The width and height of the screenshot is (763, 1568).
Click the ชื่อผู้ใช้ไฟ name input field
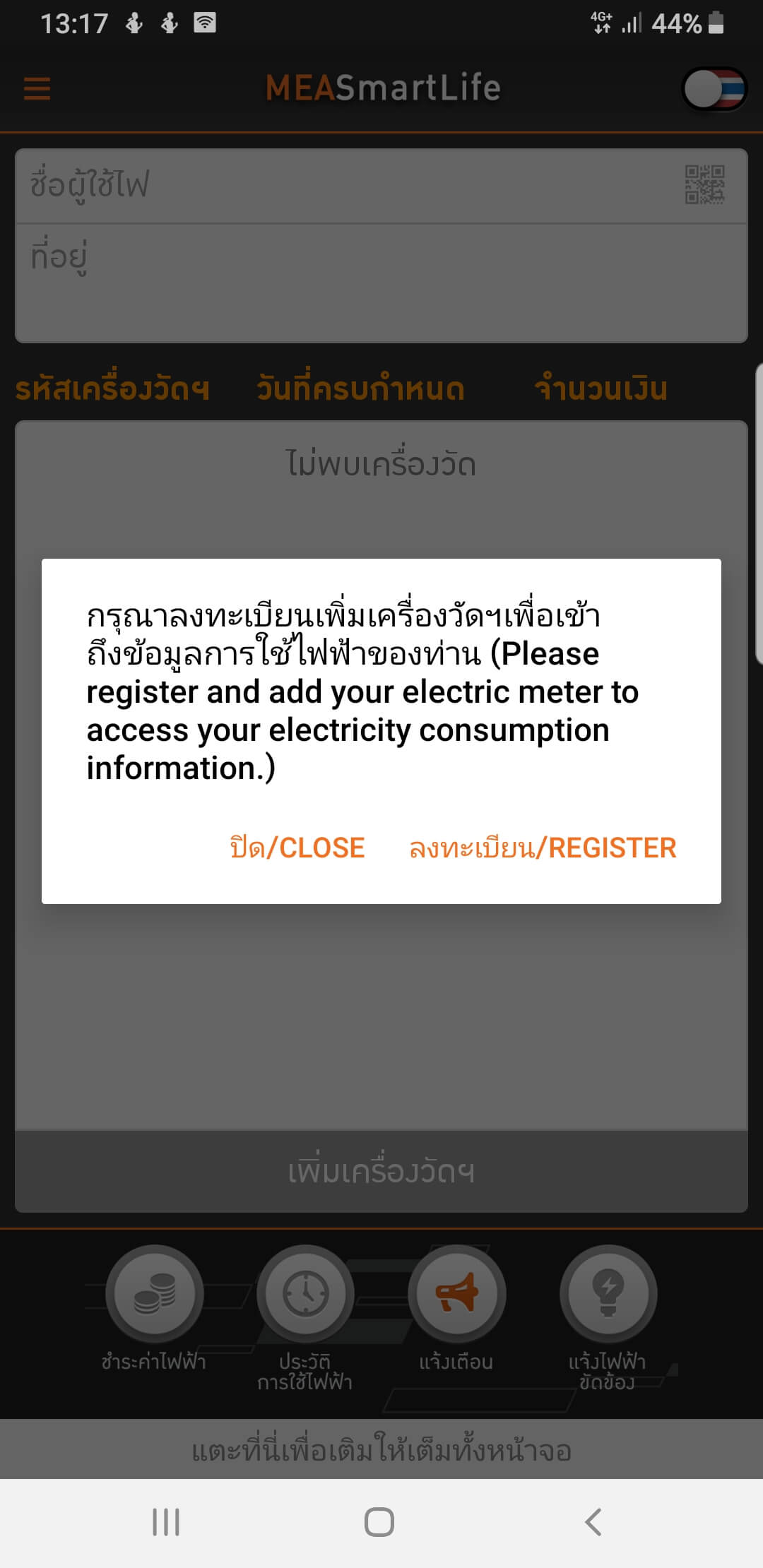point(283,185)
